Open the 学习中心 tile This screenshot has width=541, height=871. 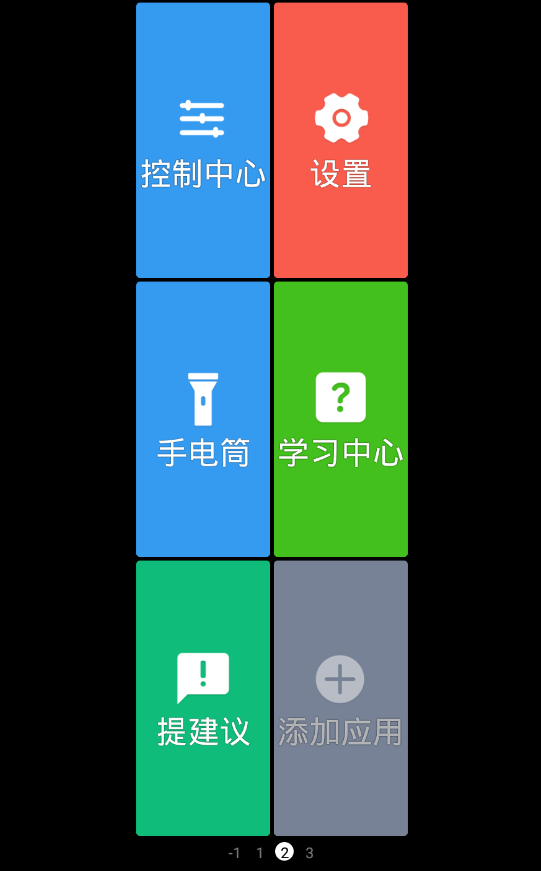click(340, 419)
